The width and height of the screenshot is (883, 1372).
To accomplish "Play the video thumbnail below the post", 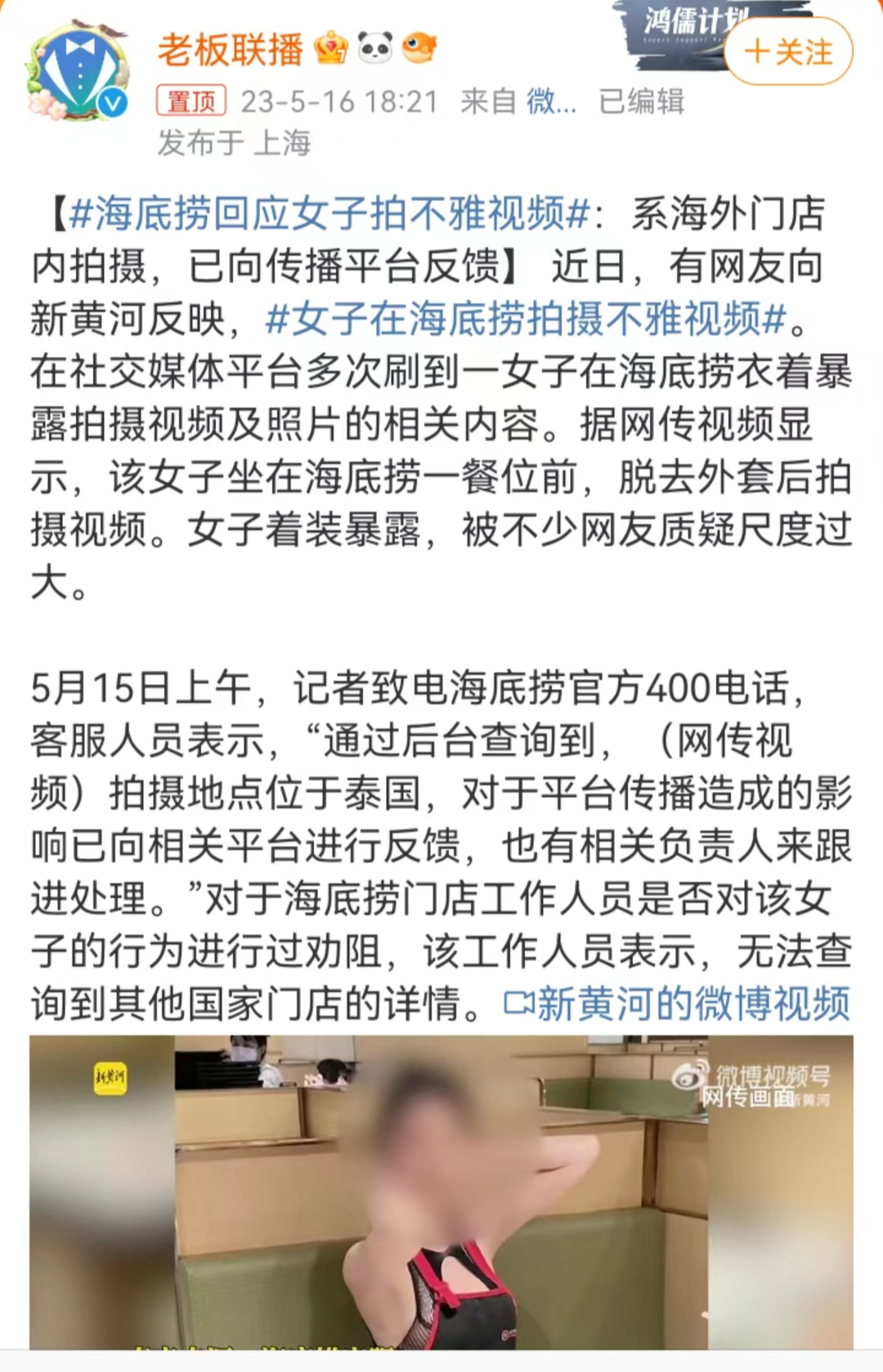I will (x=441, y=1192).
